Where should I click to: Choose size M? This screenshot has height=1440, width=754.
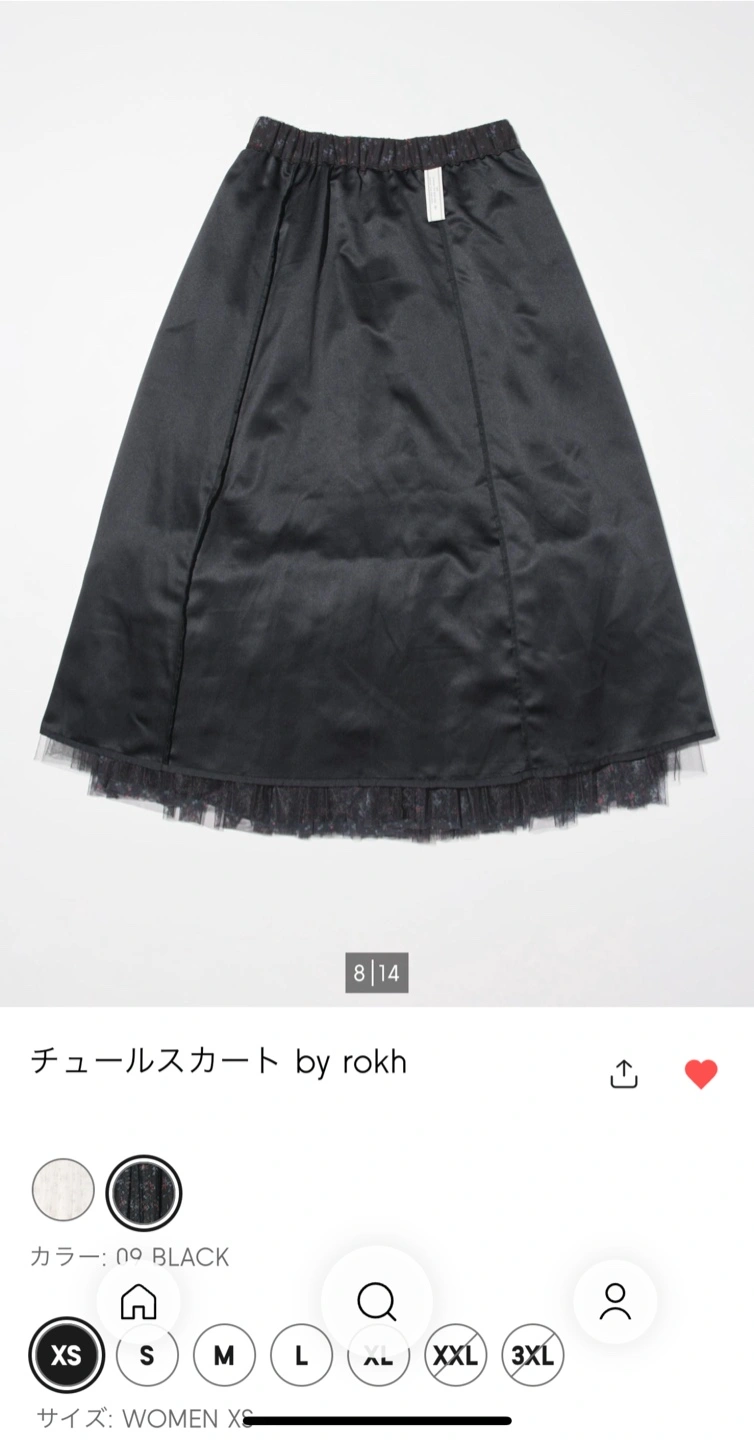pos(224,1355)
